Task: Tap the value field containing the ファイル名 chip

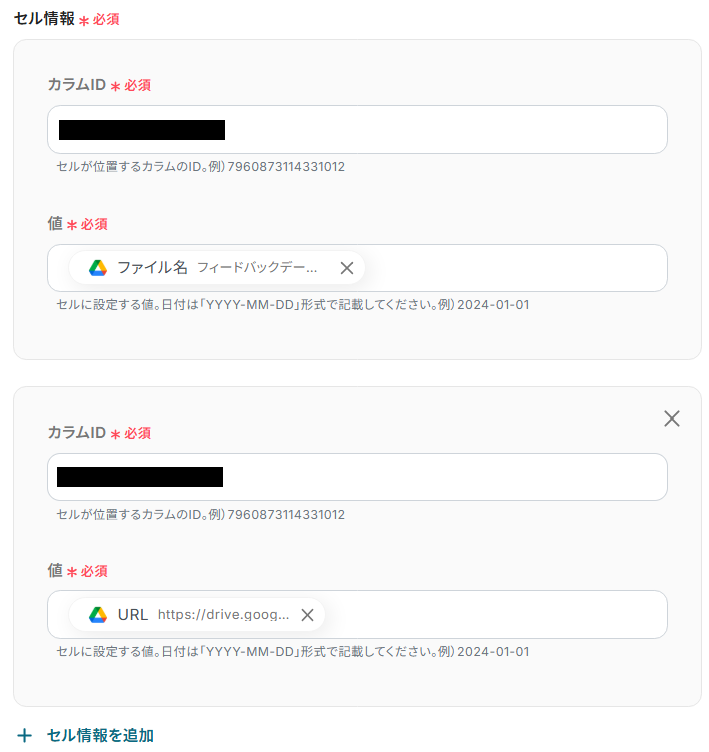Action: point(510,268)
